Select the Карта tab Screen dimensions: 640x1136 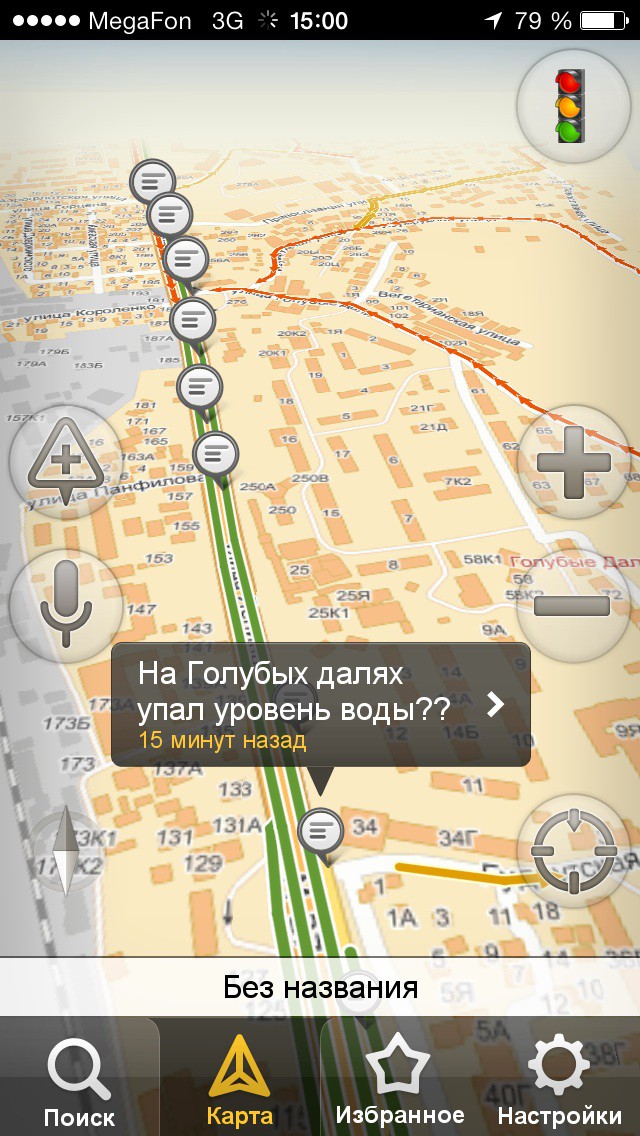[239, 1080]
